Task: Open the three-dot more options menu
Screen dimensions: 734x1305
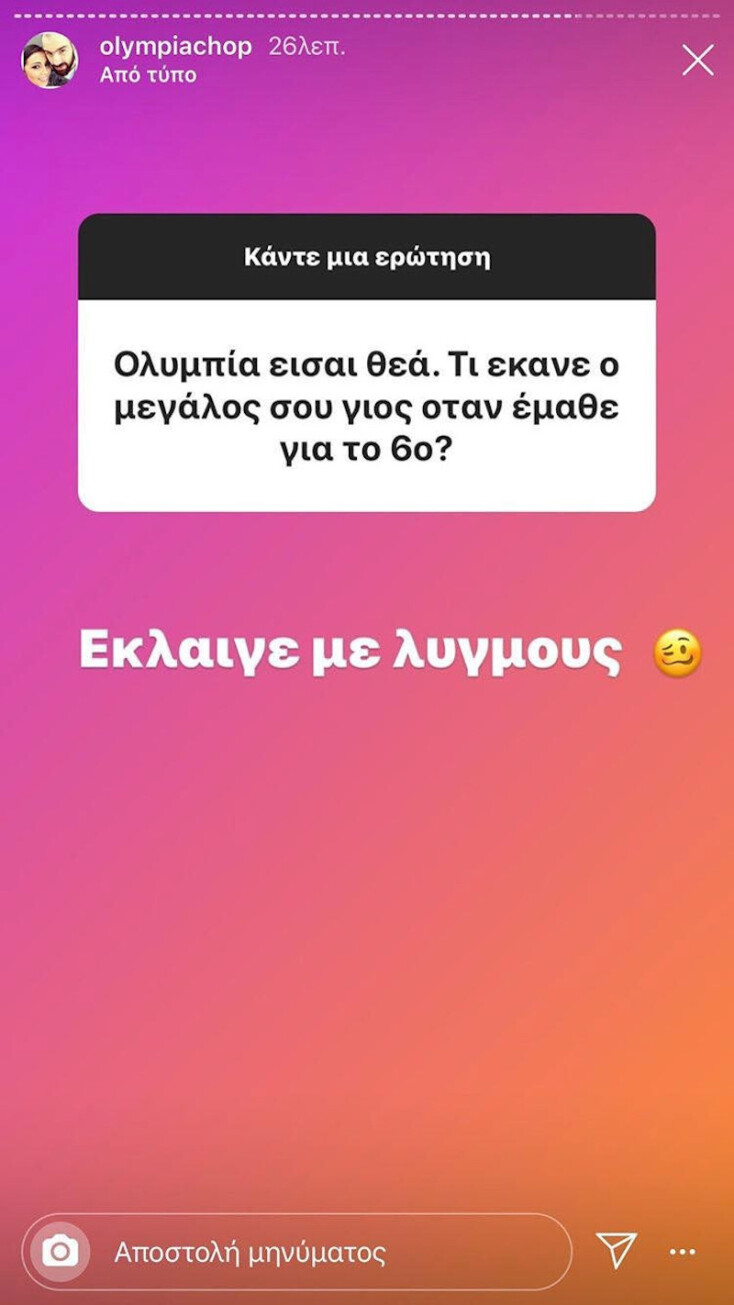Action: point(683,1252)
